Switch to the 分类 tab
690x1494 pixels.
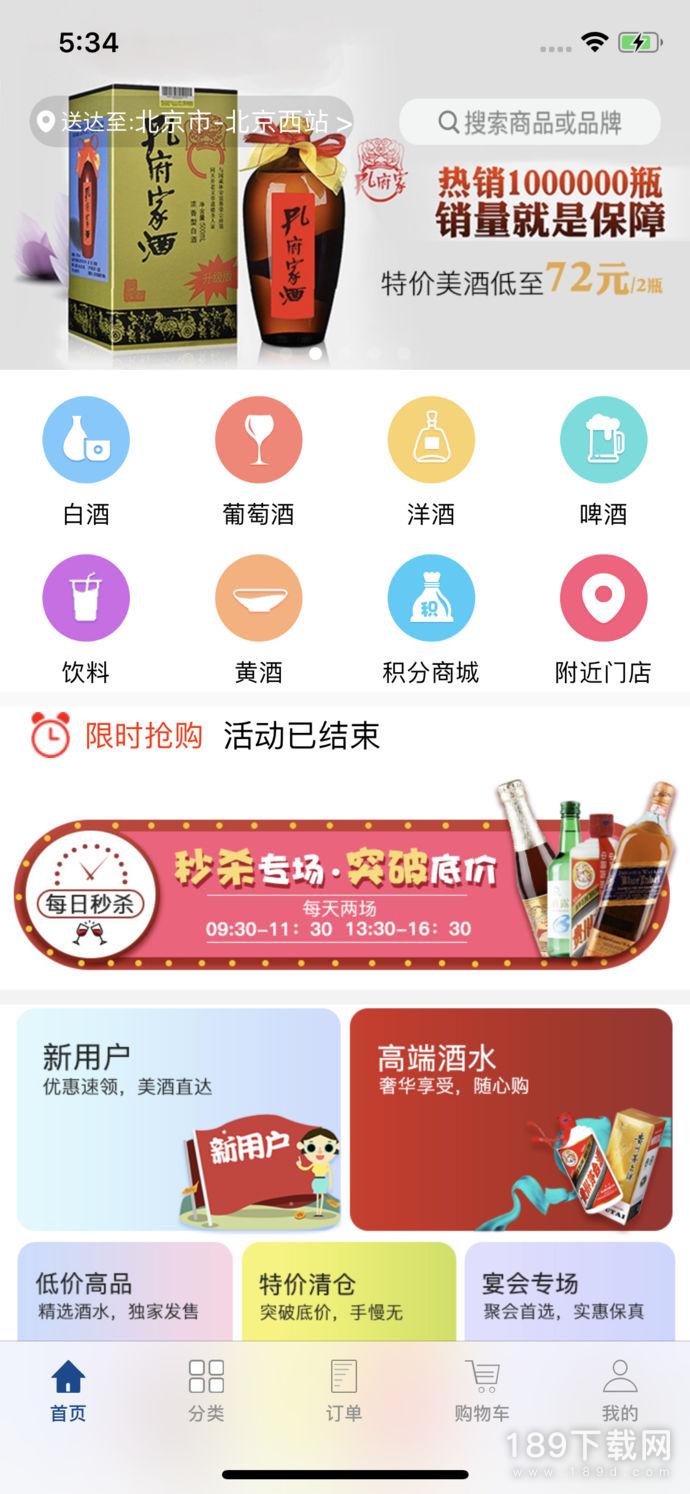pos(206,1390)
